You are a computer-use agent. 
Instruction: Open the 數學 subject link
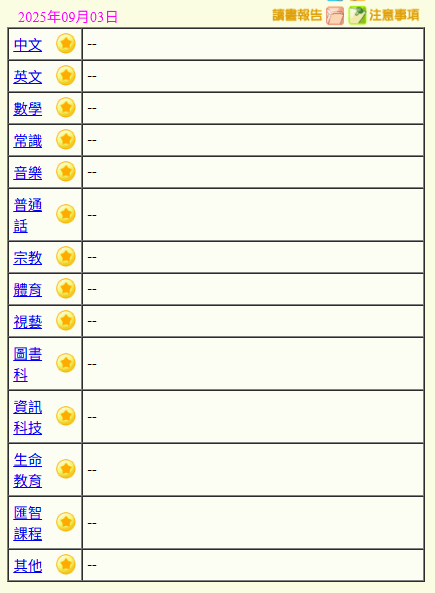click(x=28, y=109)
